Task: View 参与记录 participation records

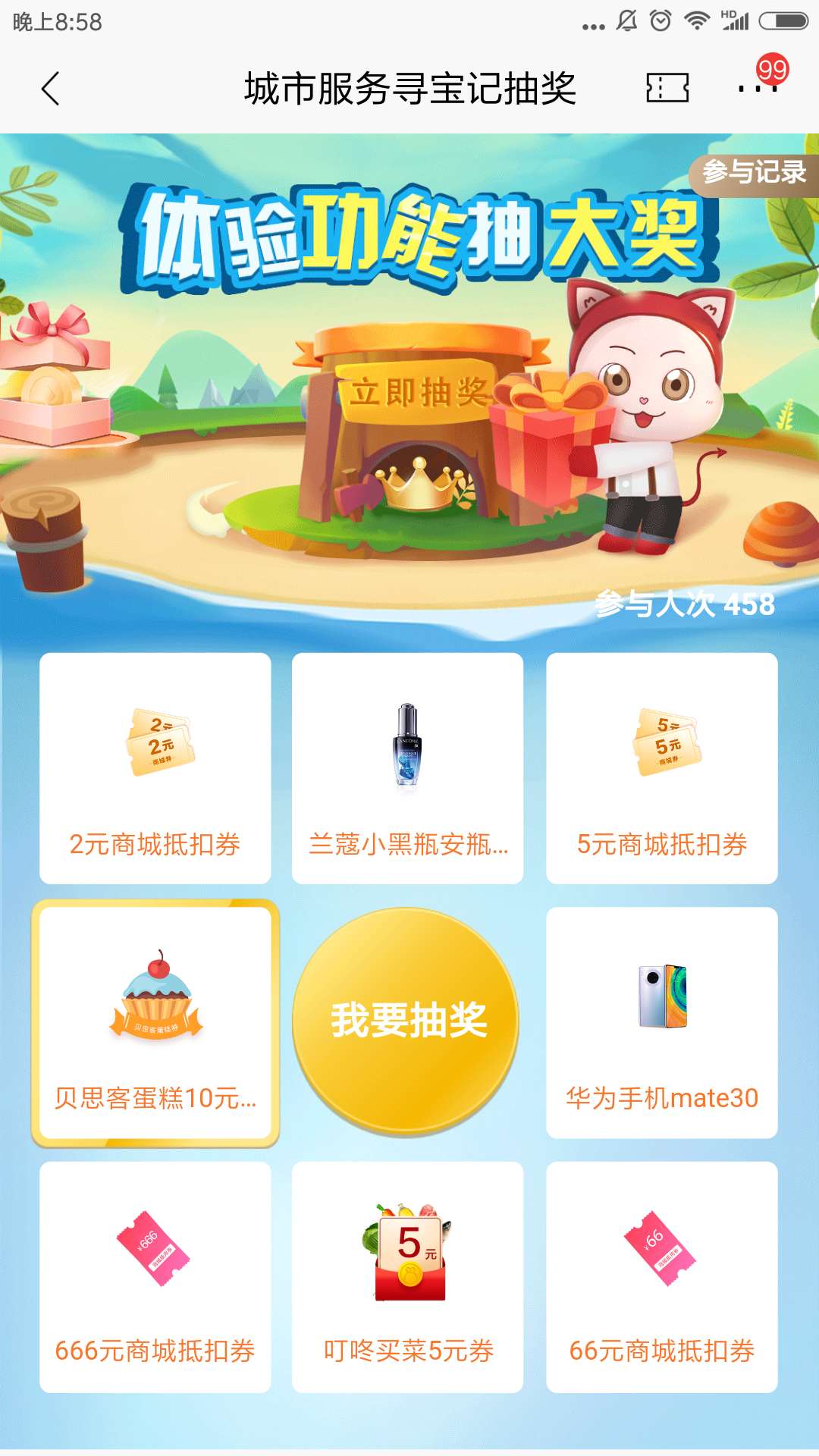Action: click(753, 172)
